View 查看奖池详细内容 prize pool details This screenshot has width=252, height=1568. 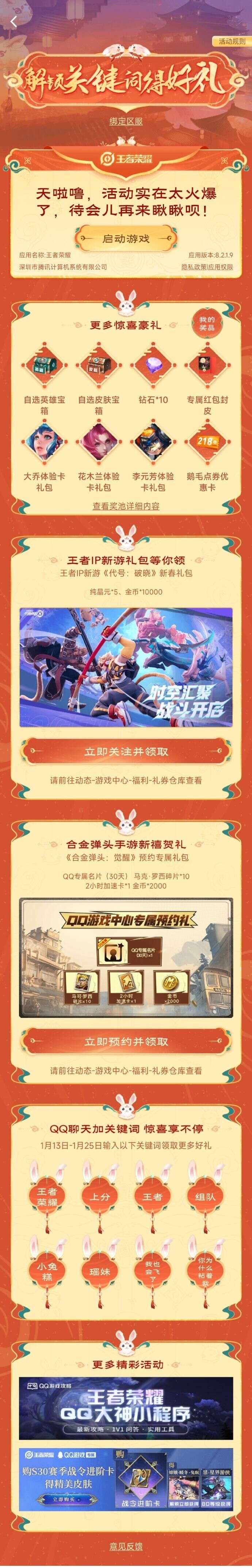[126, 506]
